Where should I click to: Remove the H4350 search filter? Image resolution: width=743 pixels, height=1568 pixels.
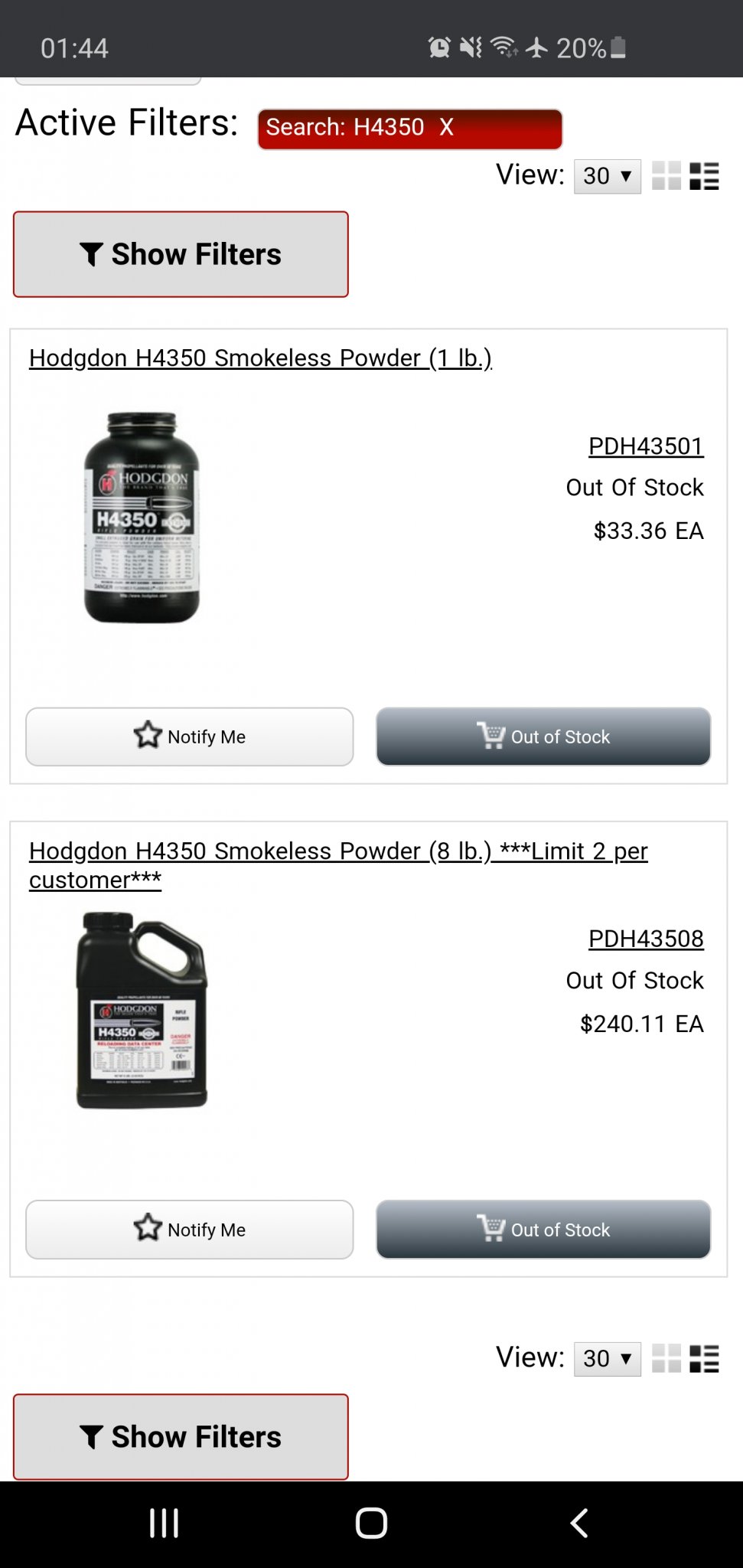tap(446, 127)
